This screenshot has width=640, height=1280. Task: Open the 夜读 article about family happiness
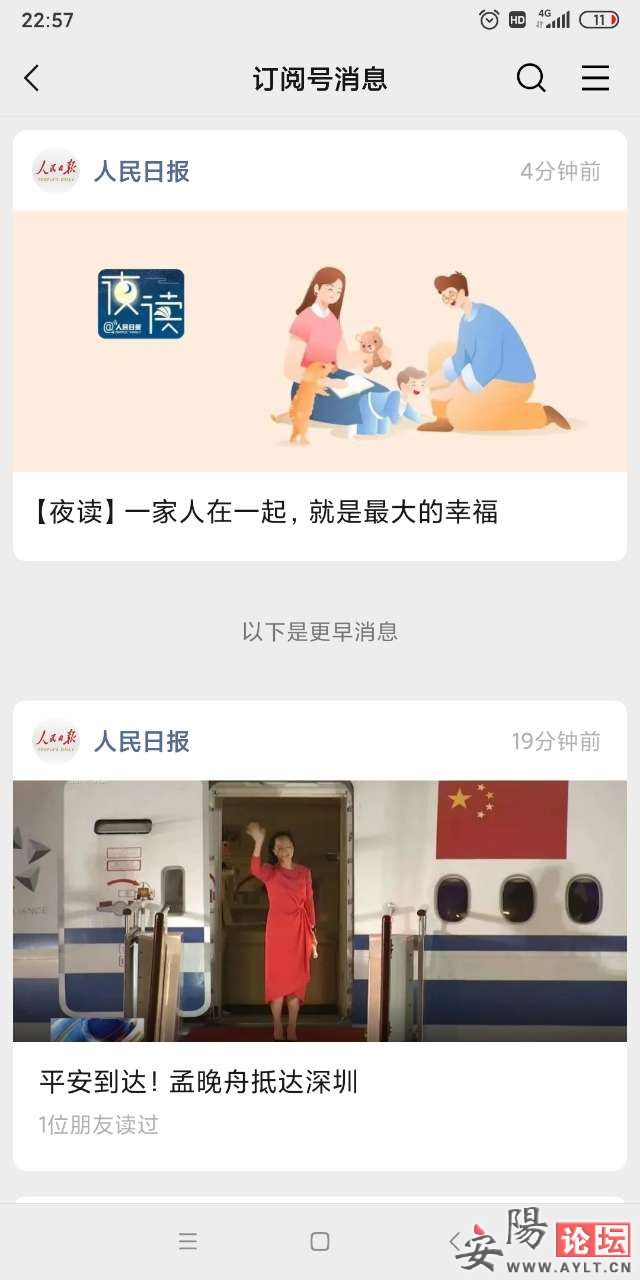pyautogui.click(x=265, y=513)
